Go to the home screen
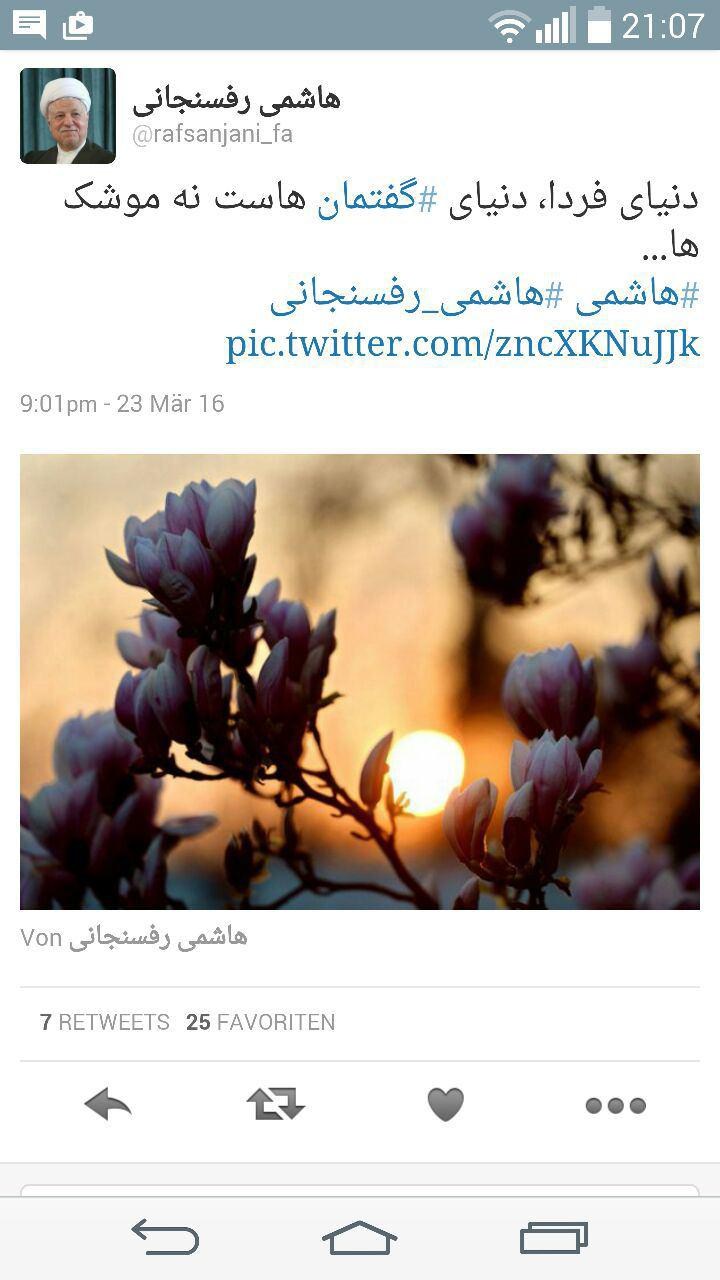This screenshot has width=720, height=1280. tap(360, 1238)
